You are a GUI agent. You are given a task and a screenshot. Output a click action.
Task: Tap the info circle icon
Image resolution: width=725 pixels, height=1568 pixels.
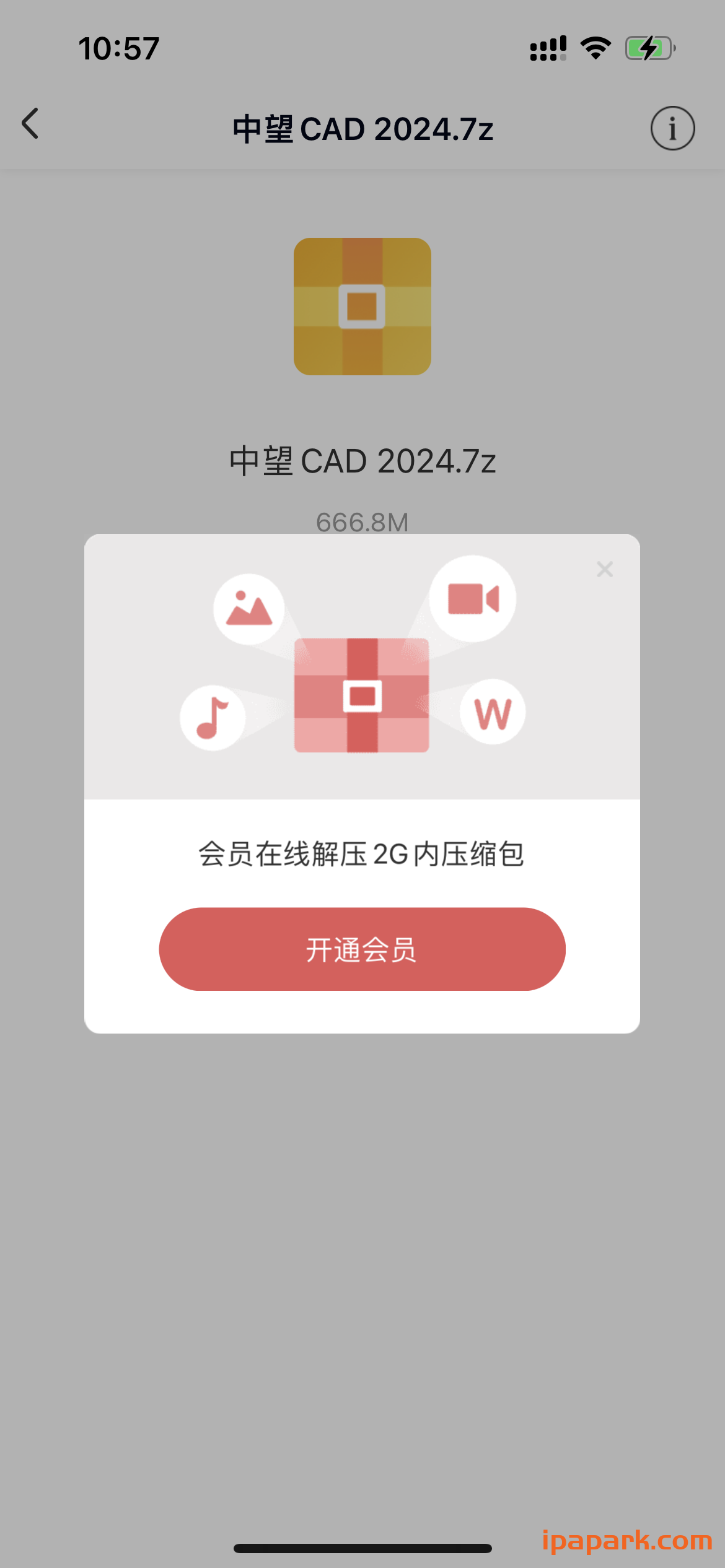pyautogui.click(x=673, y=128)
